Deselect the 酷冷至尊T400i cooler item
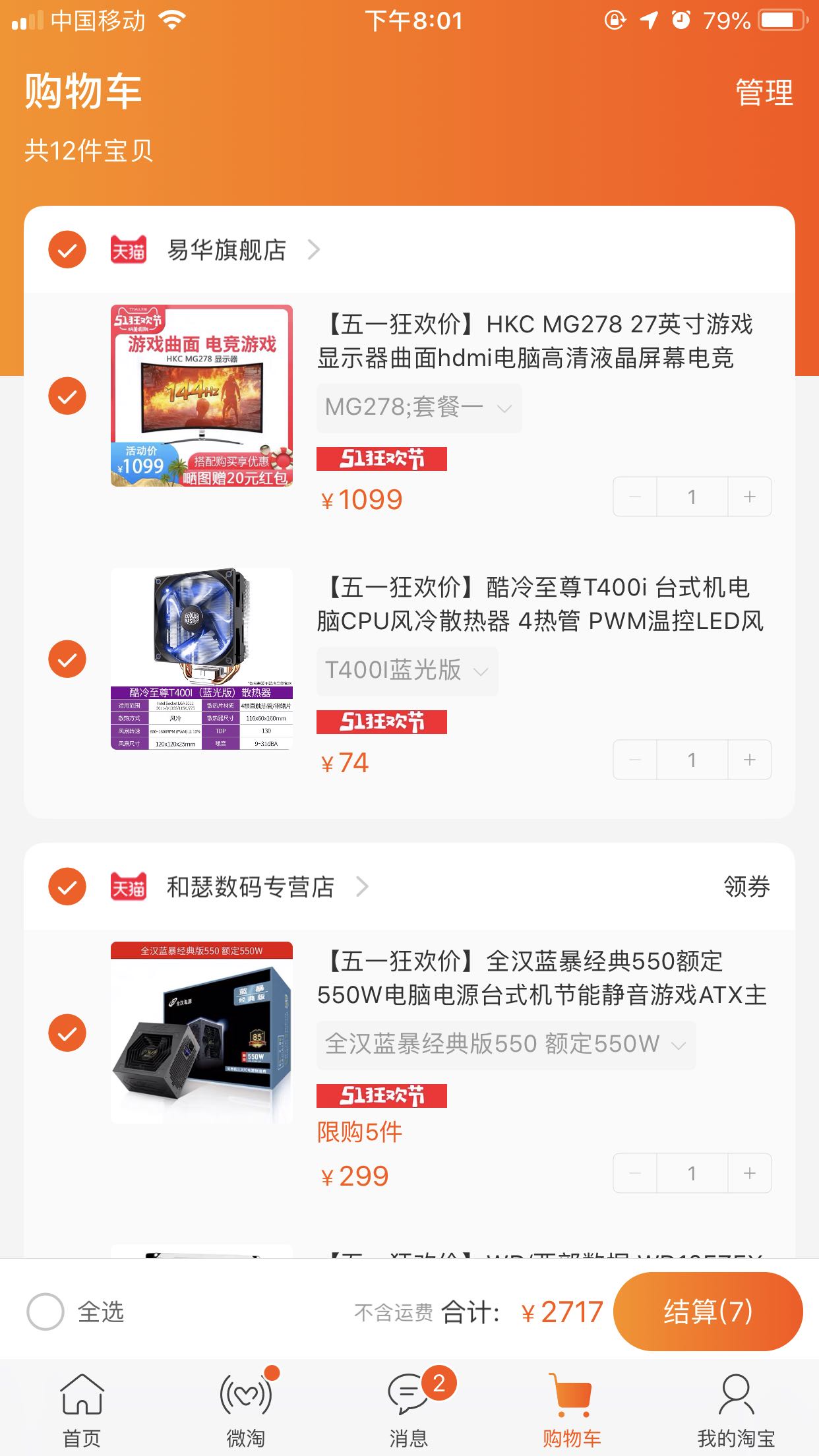Image resolution: width=819 pixels, height=1456 pixels. [x=67, y=659]
